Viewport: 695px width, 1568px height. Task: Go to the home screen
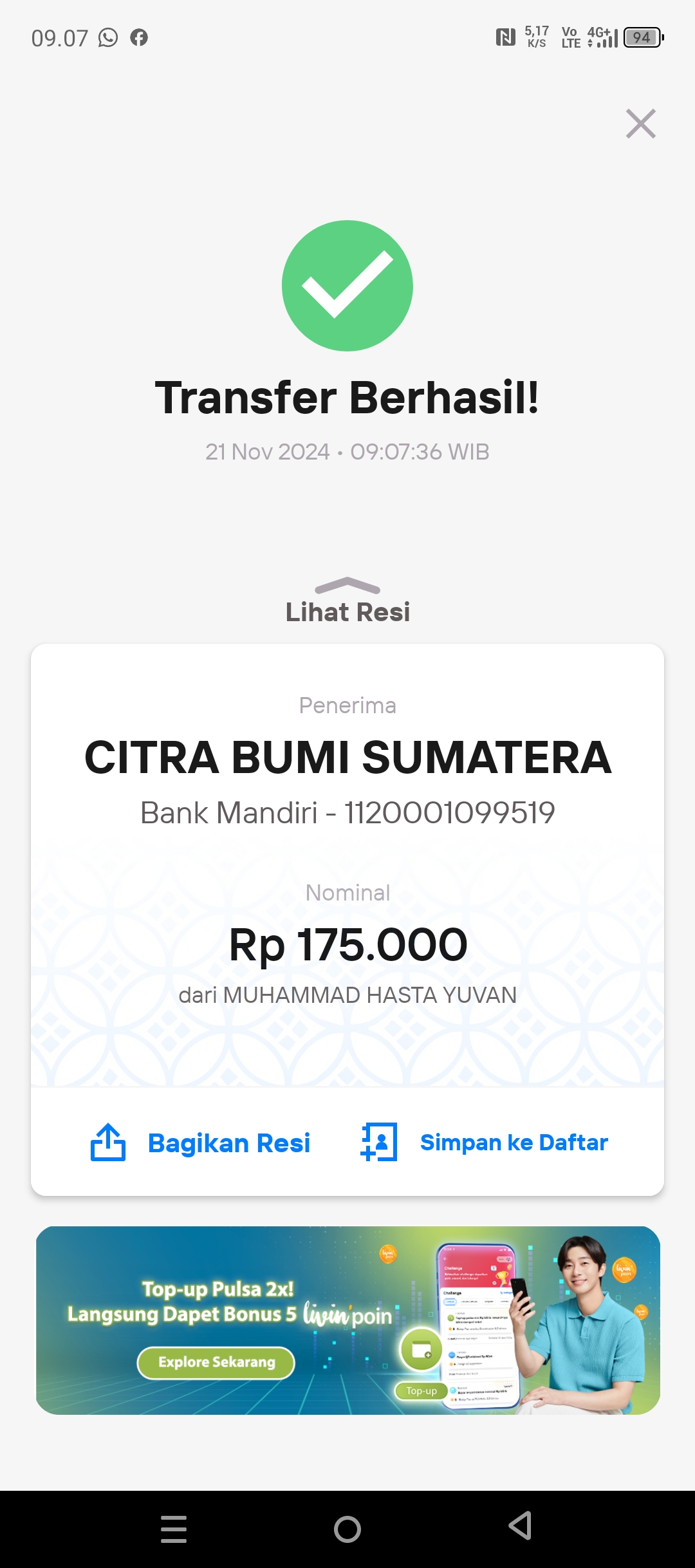347,1529
